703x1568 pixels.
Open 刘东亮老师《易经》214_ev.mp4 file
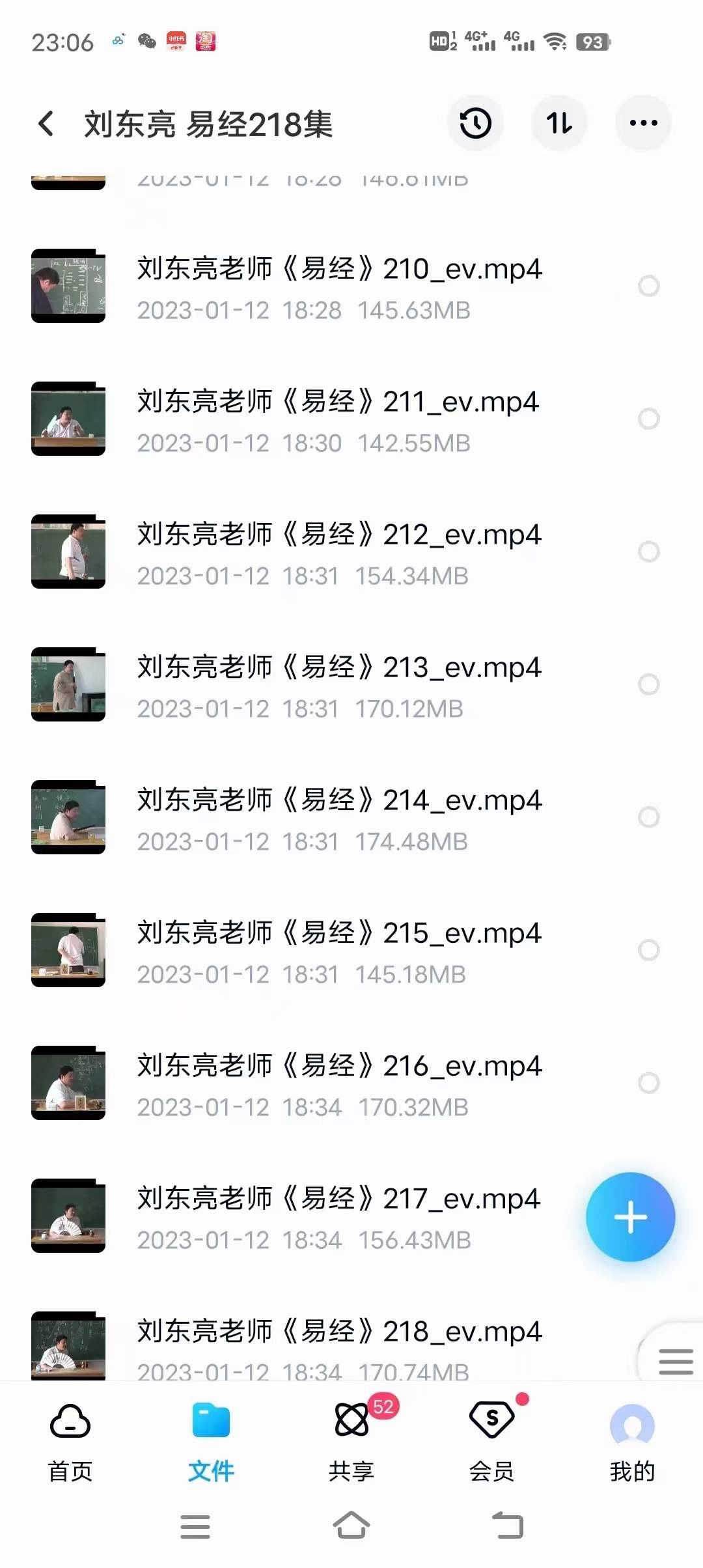[340, 801]
